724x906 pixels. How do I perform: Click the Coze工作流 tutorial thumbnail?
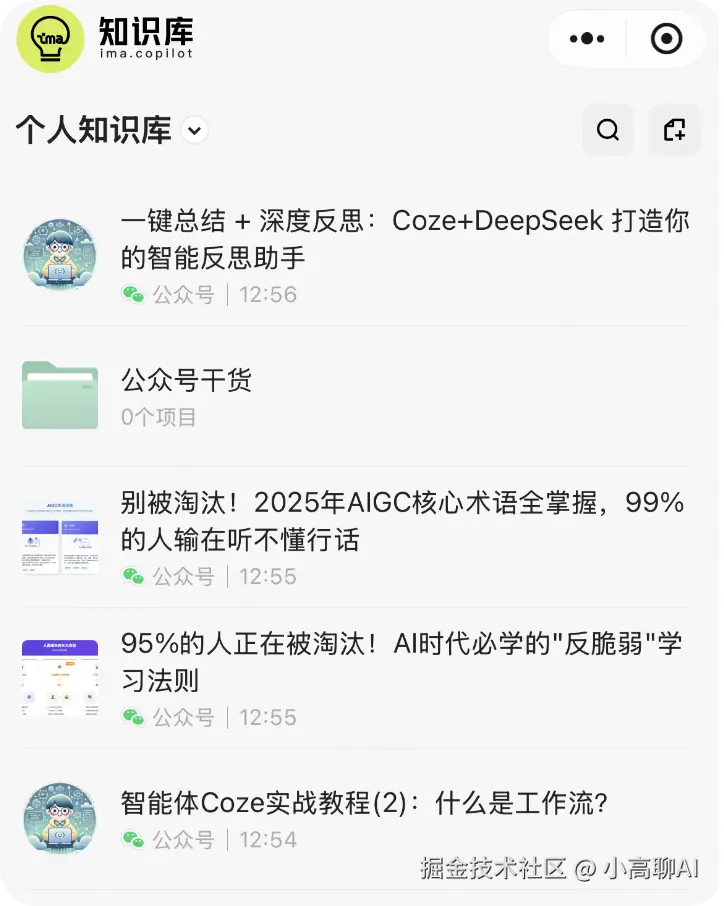(x=59, y=818)
